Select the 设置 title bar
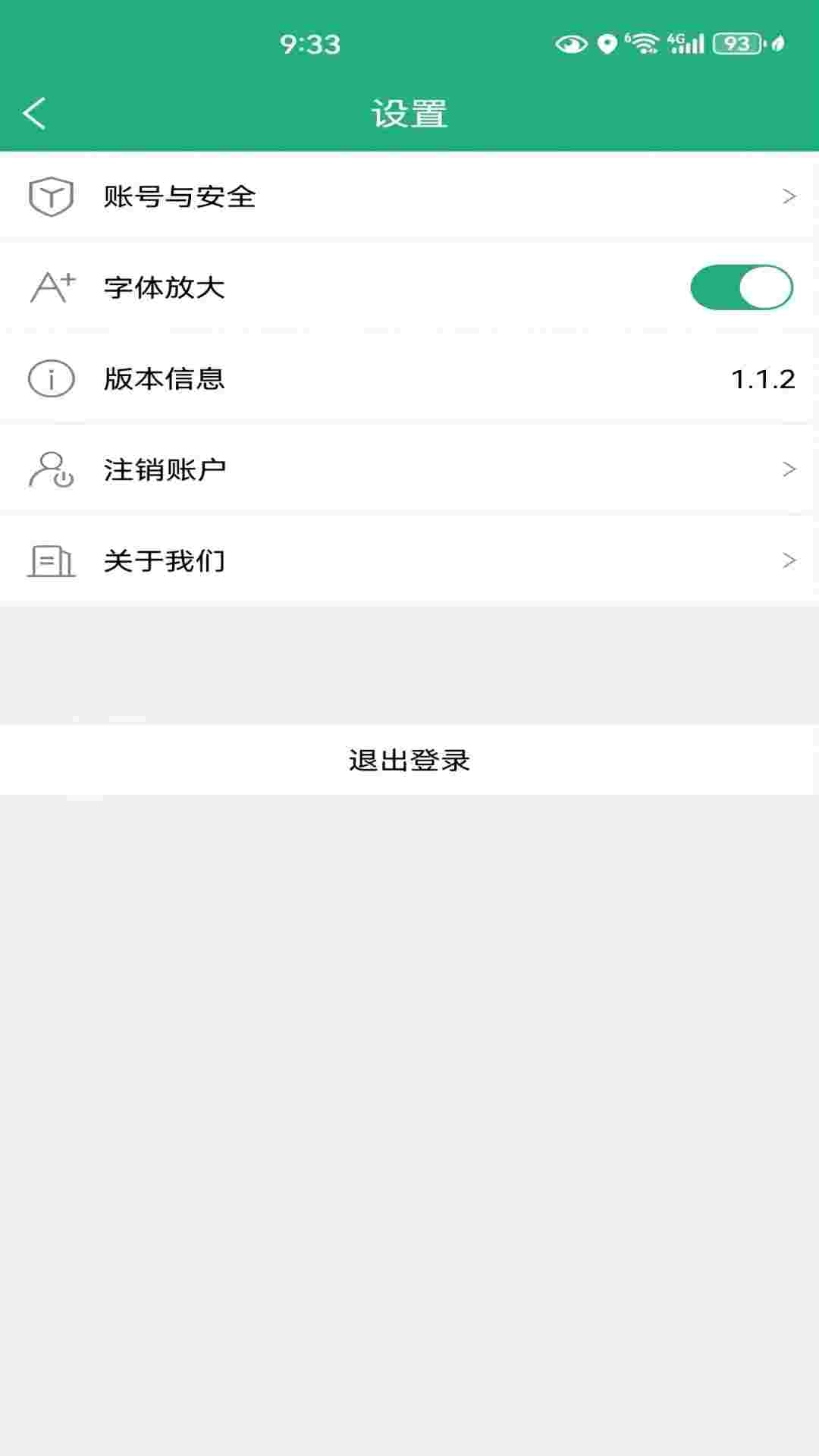This screenshot has width=819, height=1456. tap(409, 112)
